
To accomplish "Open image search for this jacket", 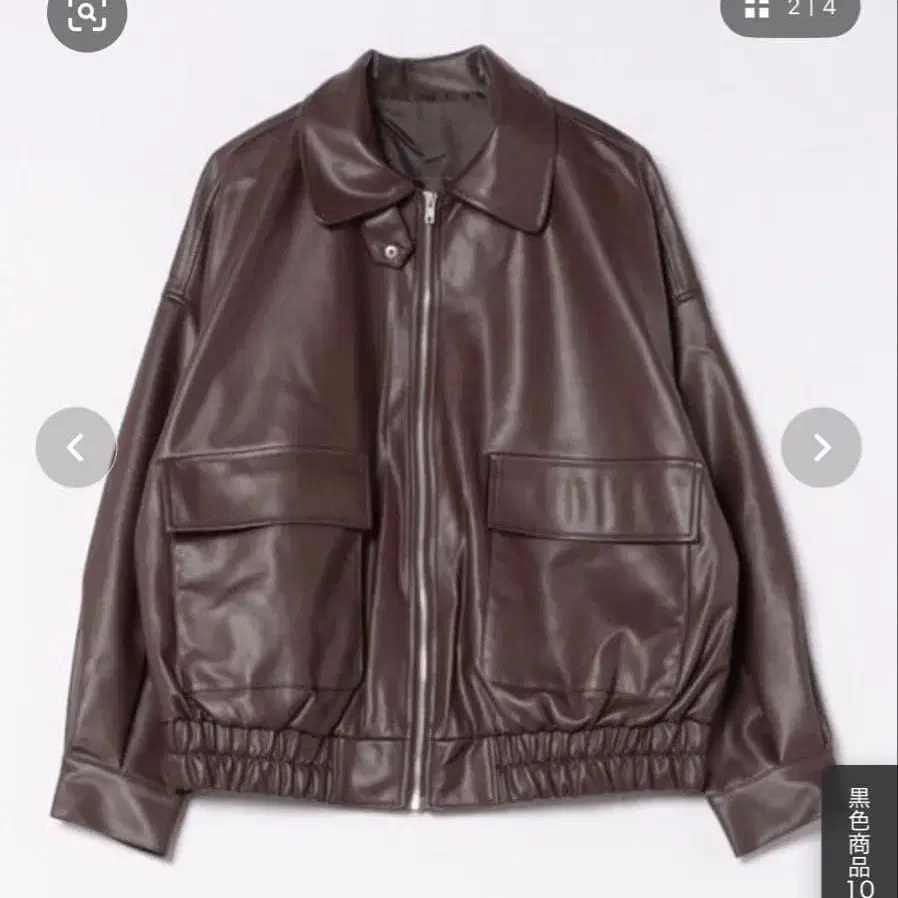I will [x=87, y=15].
